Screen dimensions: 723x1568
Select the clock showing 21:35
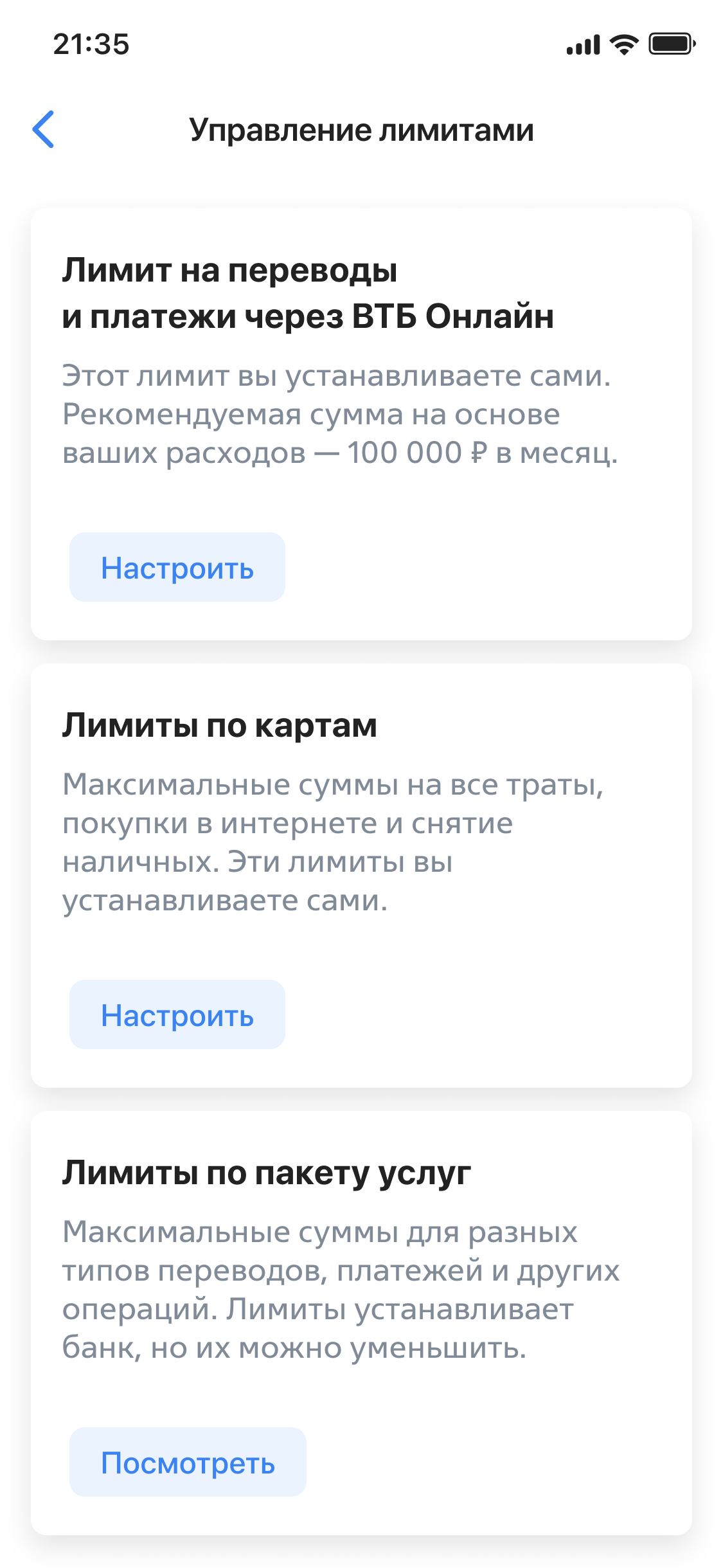click(90, 44)
